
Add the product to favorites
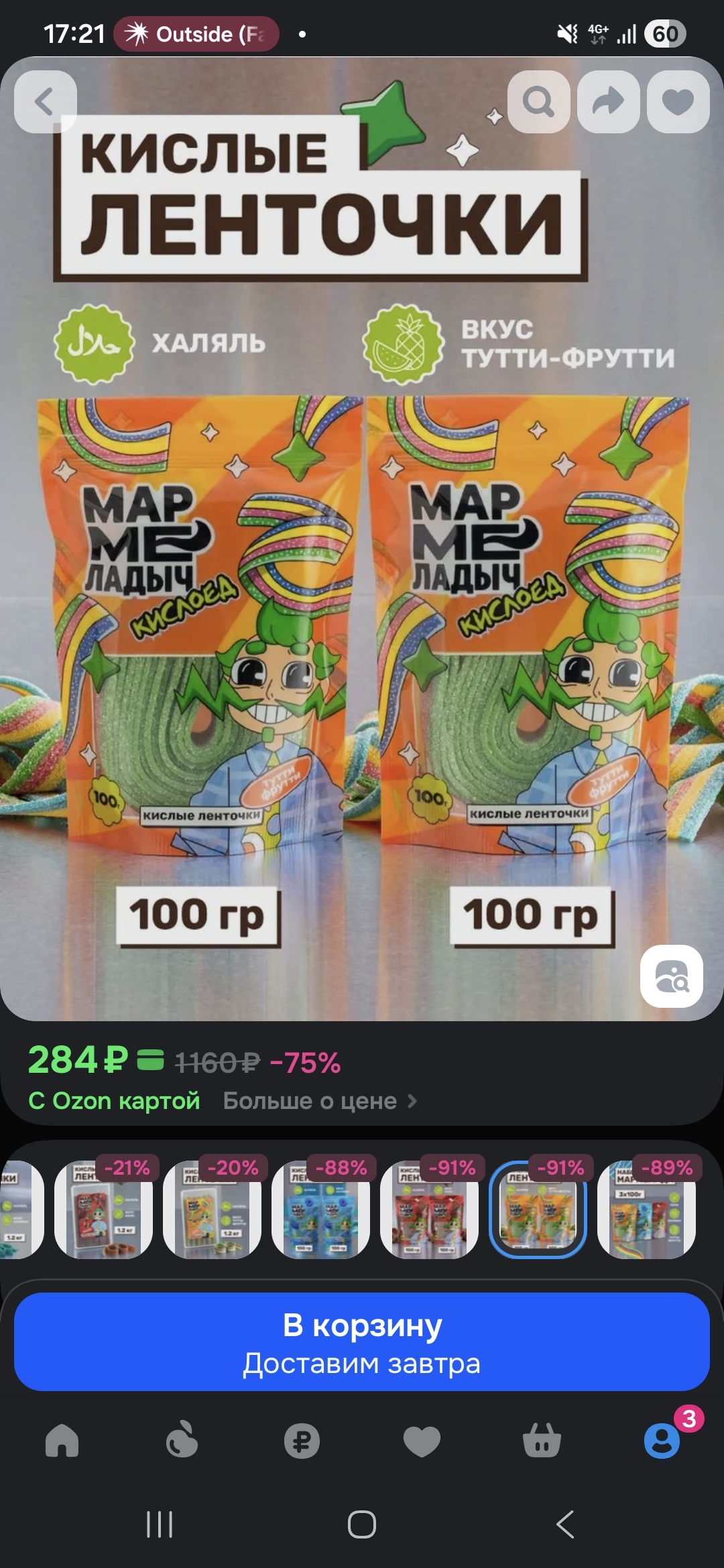[678, 102]
